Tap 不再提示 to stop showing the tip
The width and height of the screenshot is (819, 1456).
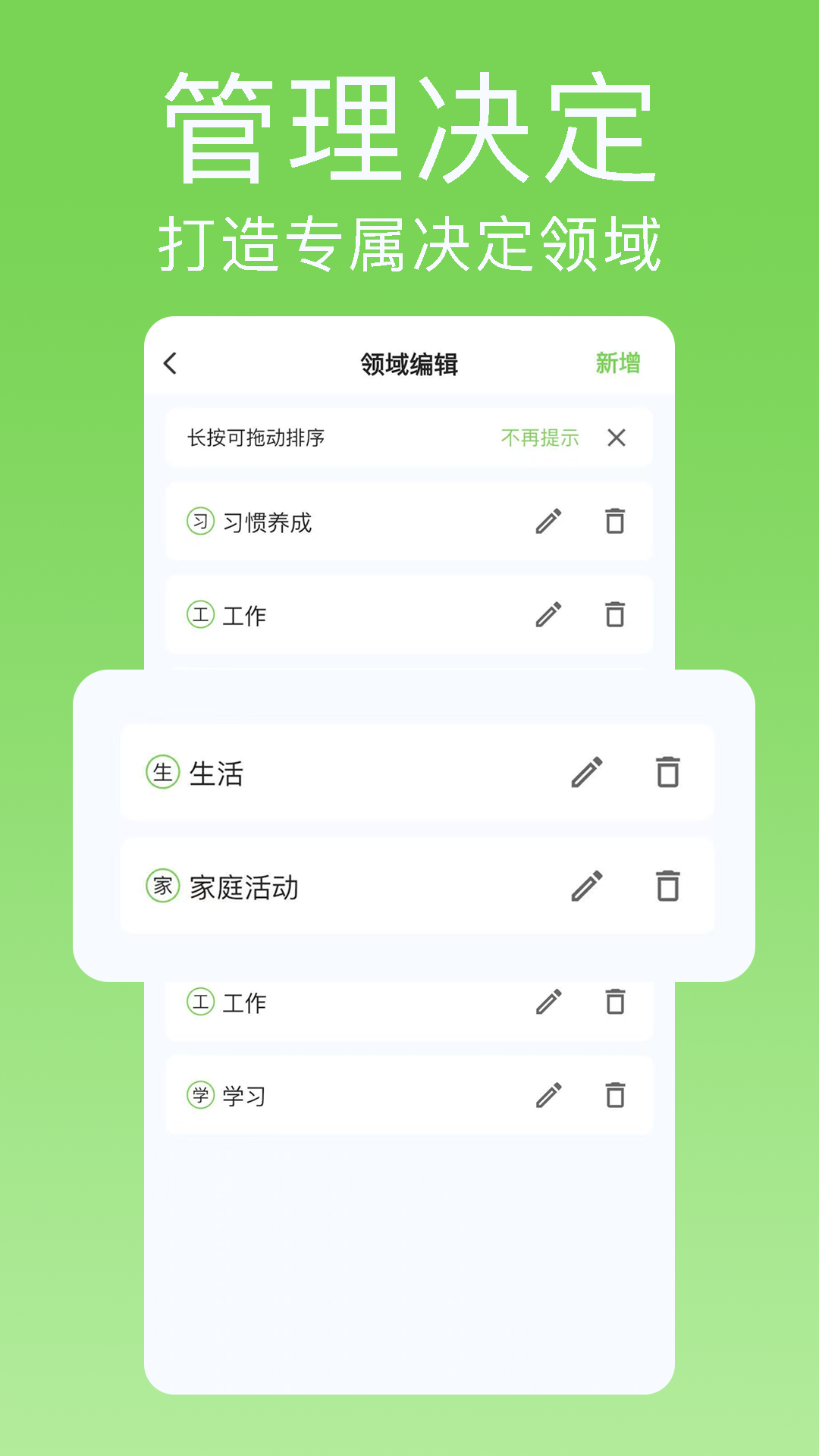coord(538,438)
